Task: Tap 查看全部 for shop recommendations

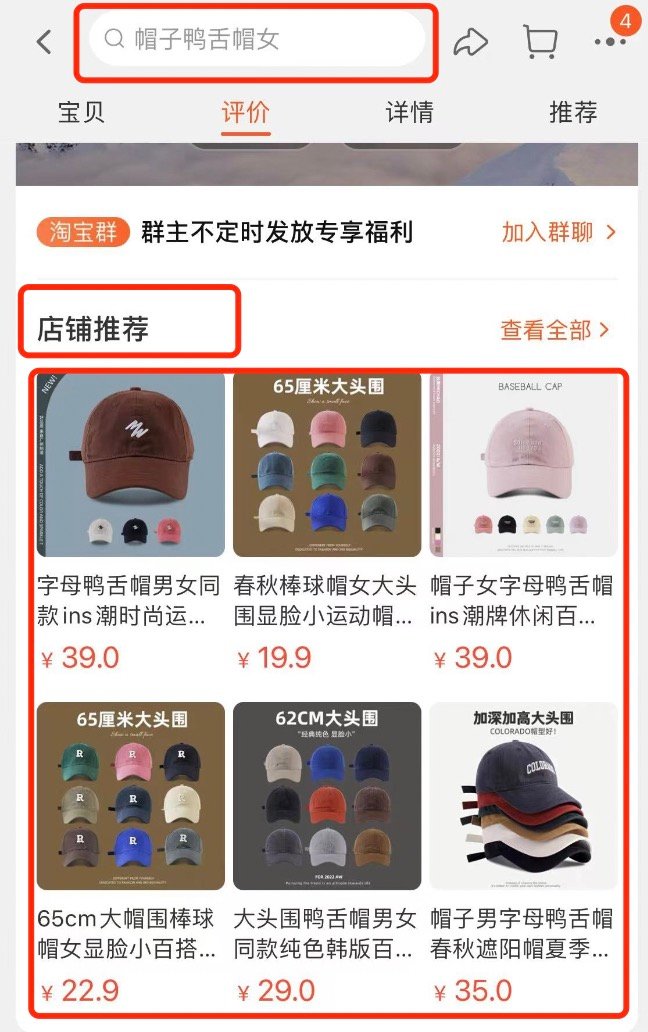Action: coord(555,330)
